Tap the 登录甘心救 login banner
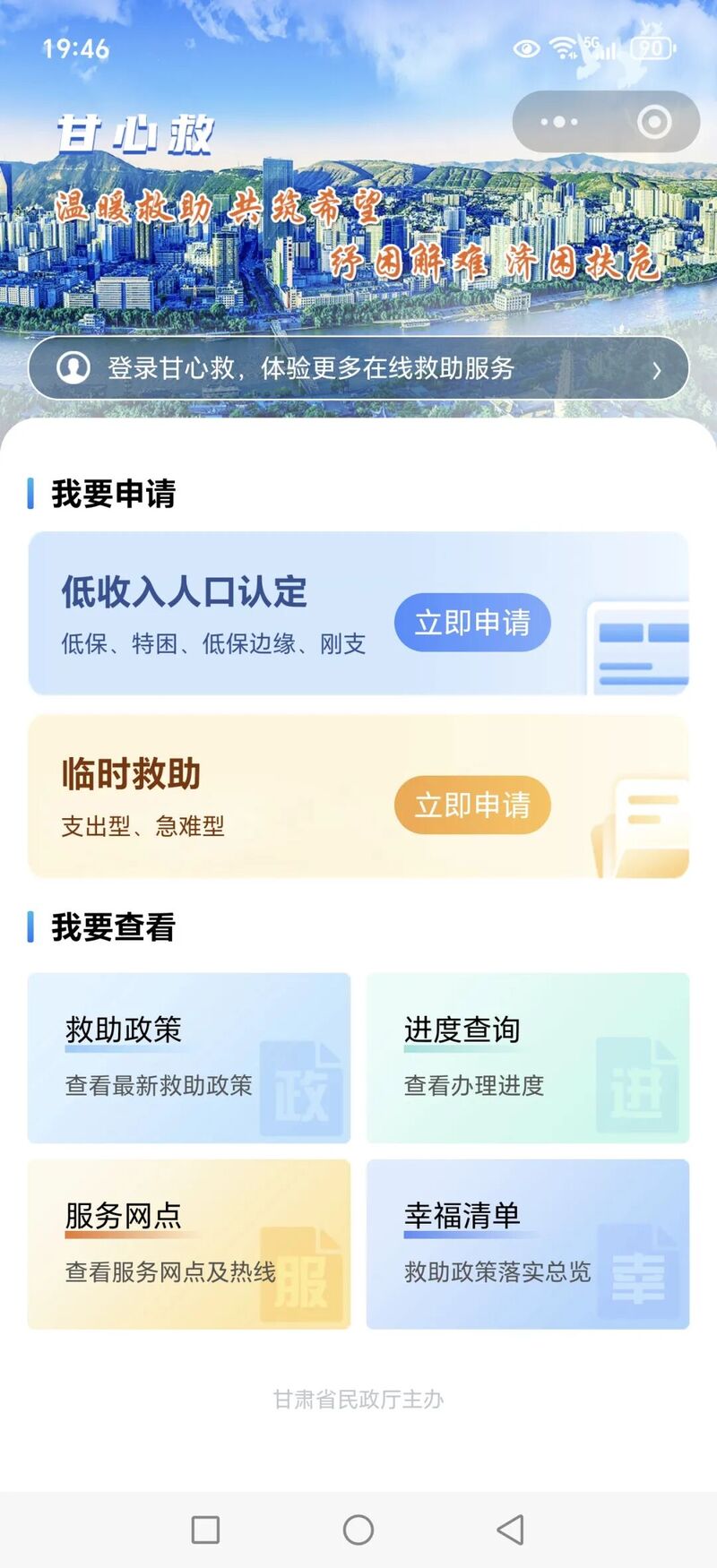The image size is (717, 1568). 358,368
